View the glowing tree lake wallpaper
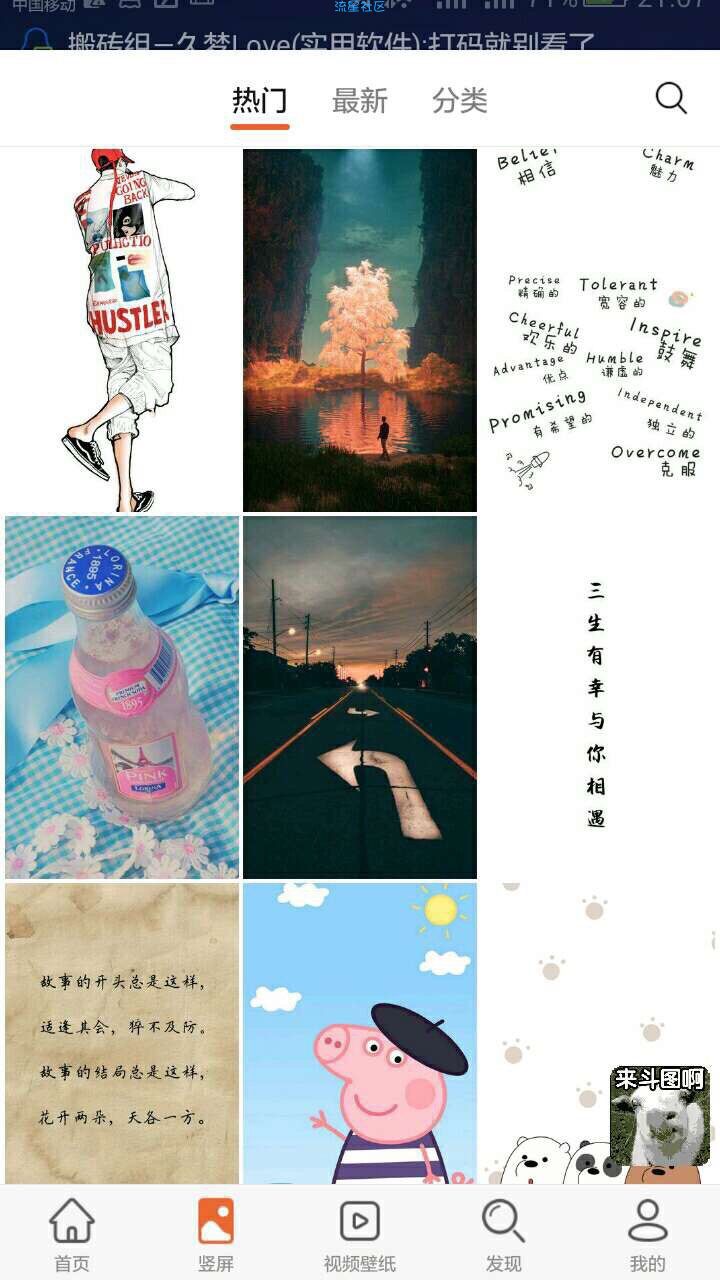Image resolution: width=720 pixels, height=1280 pixels. click(360, 330)
